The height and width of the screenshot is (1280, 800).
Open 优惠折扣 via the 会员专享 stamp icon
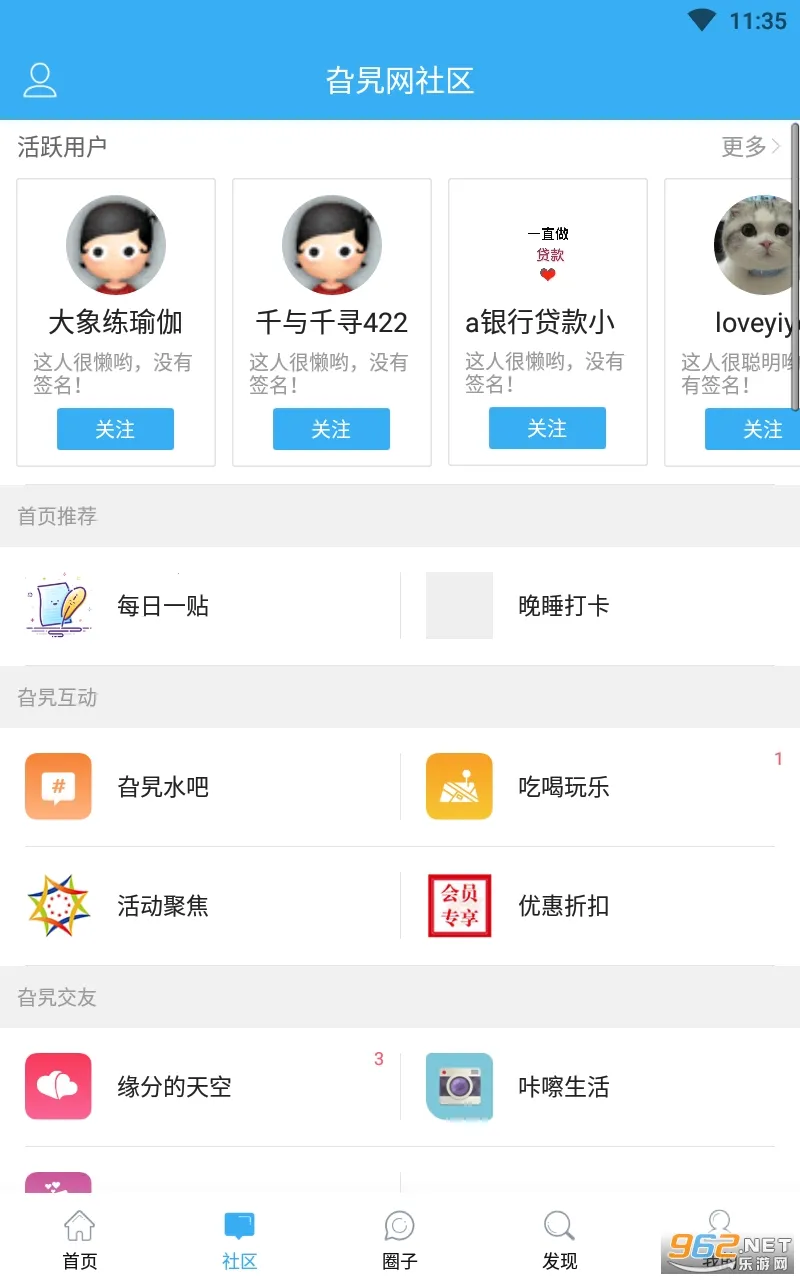pos(458,906)
